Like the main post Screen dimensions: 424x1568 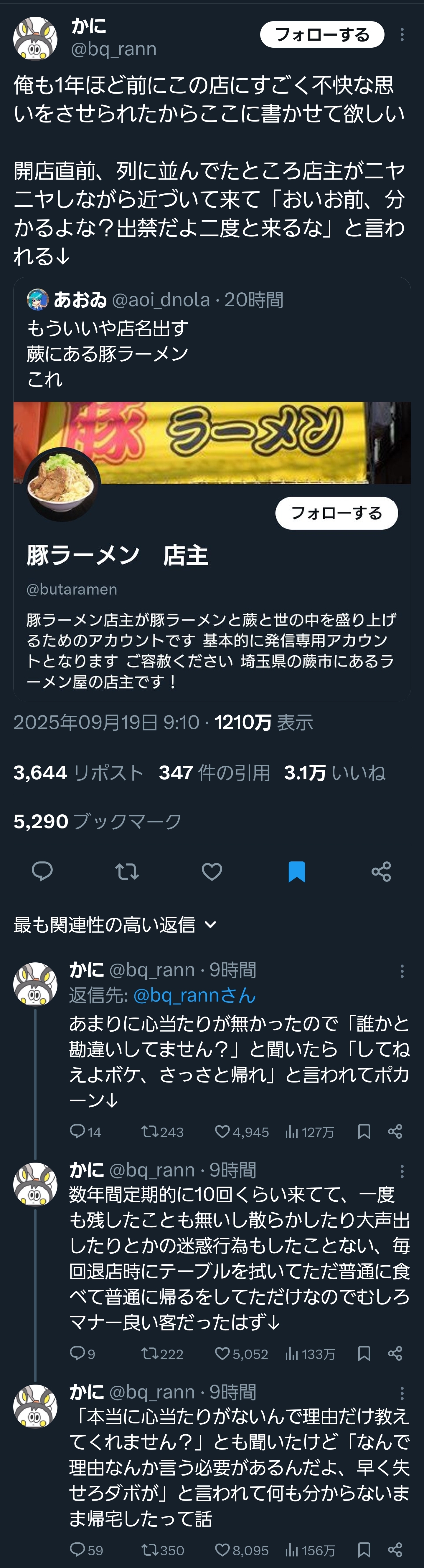point(211,871)
